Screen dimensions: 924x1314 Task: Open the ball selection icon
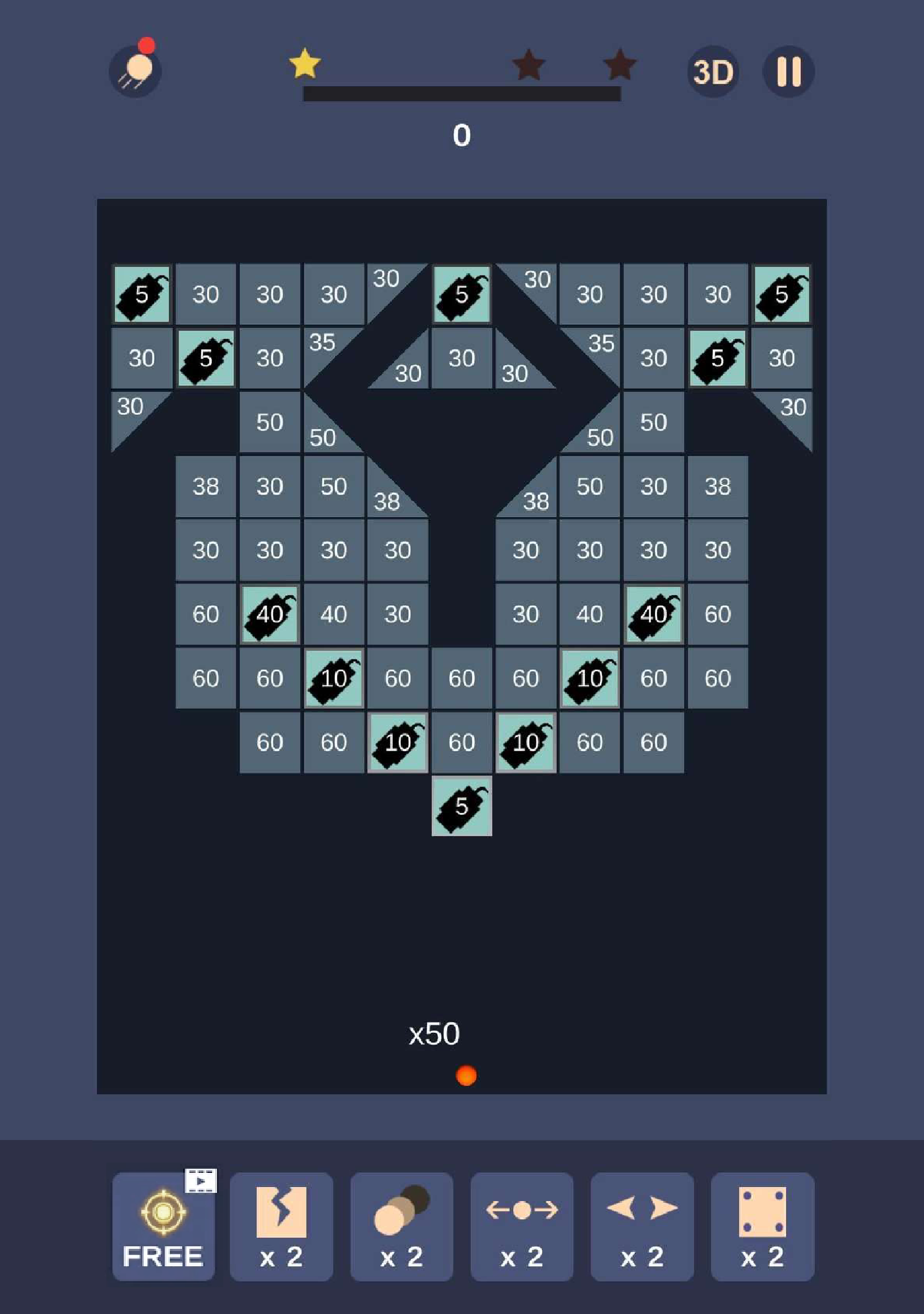135,71
